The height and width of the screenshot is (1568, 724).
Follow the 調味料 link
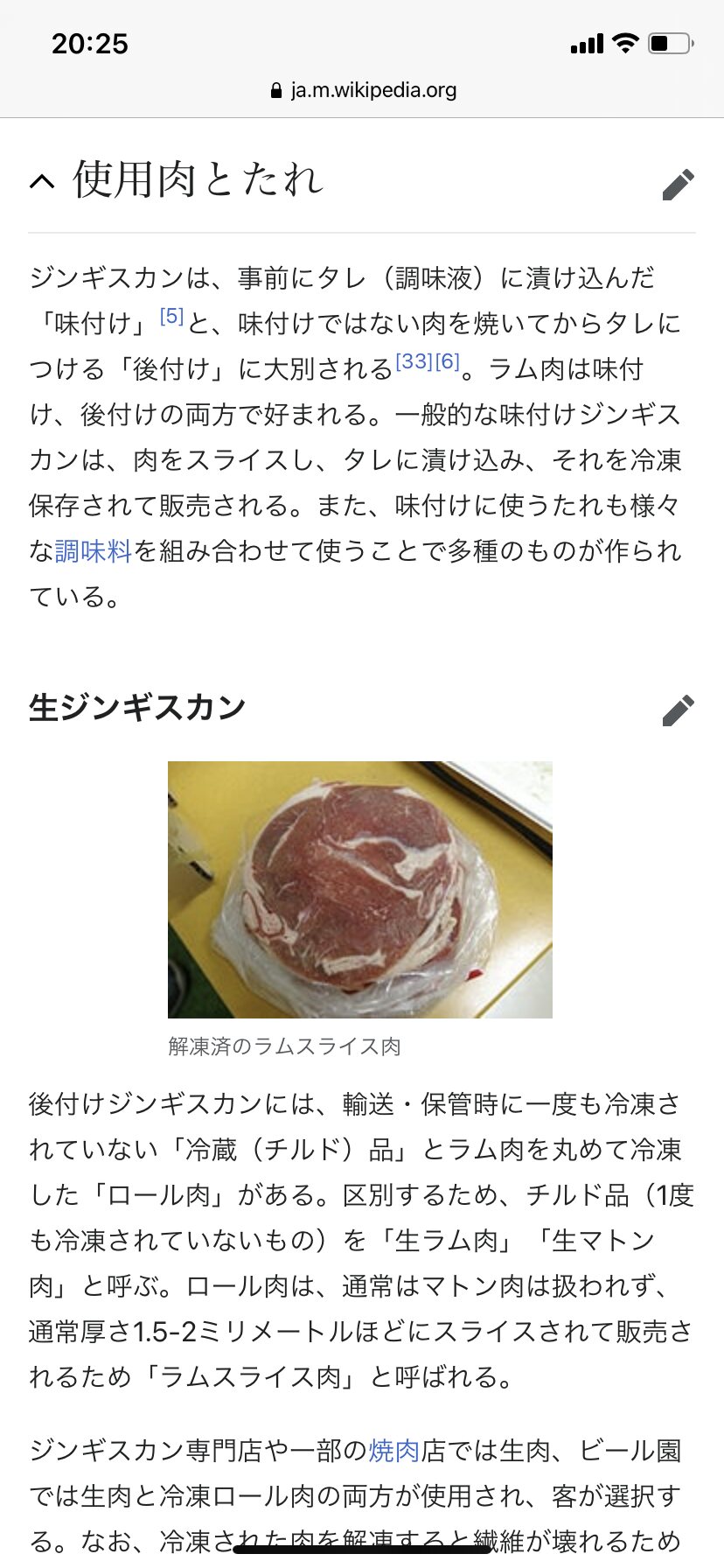click(x=94, y=551)
